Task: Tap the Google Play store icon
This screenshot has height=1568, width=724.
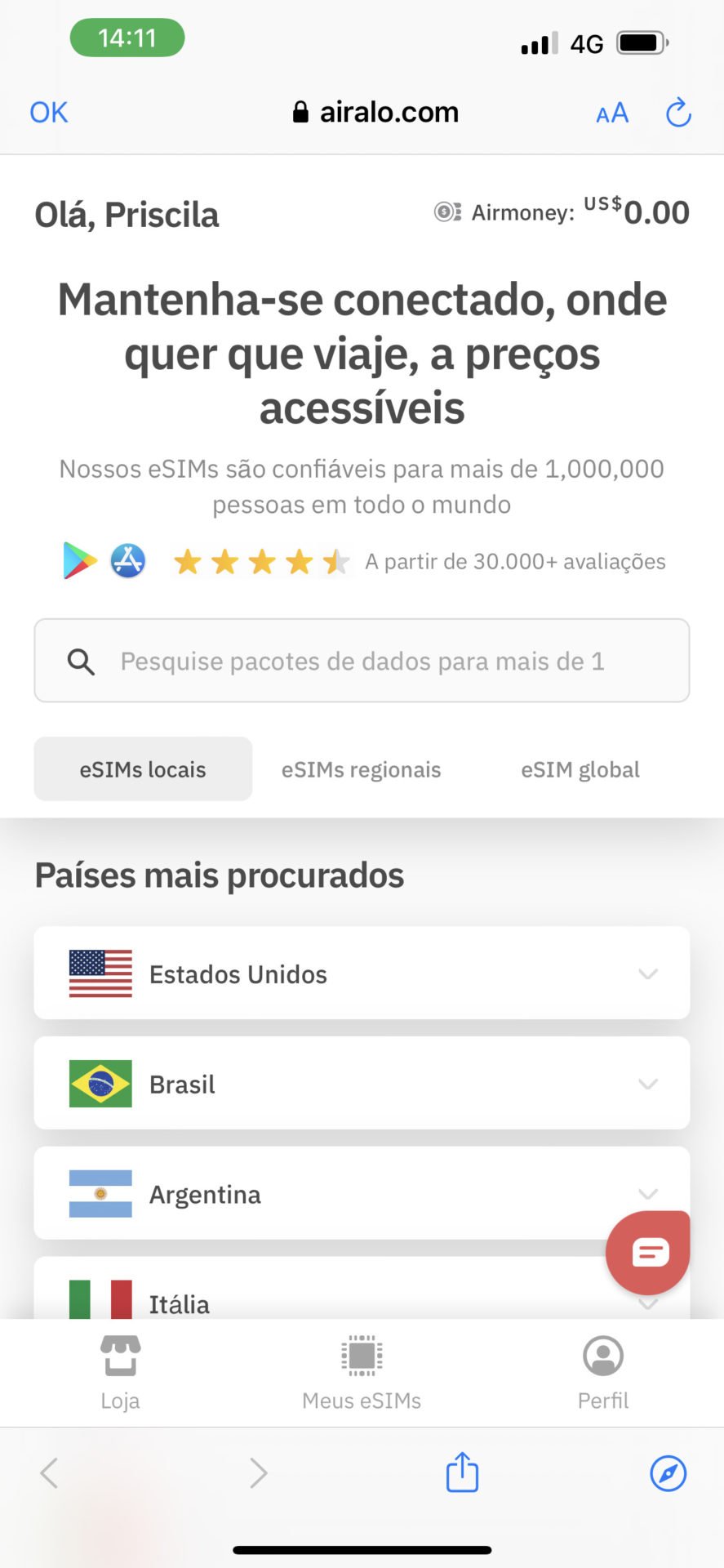Action: coord(79,561)
